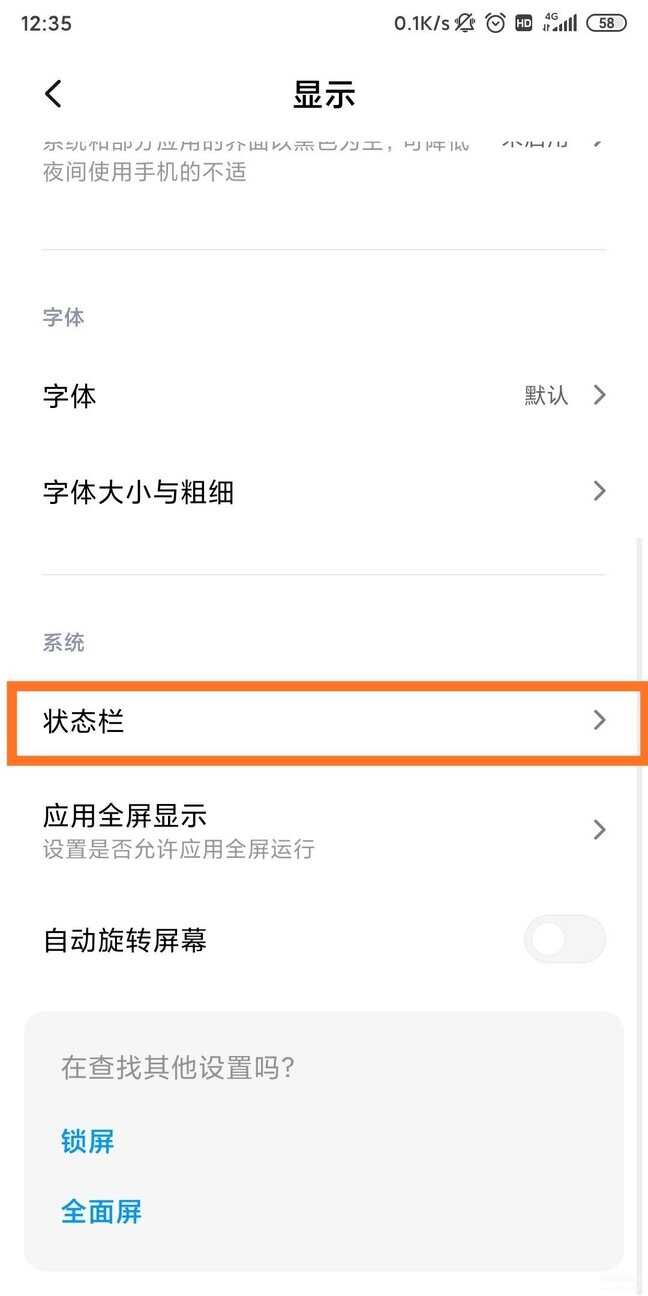Enable the 自动旋转屏幕 switch

pyautogui.click(x=565, y=940)
